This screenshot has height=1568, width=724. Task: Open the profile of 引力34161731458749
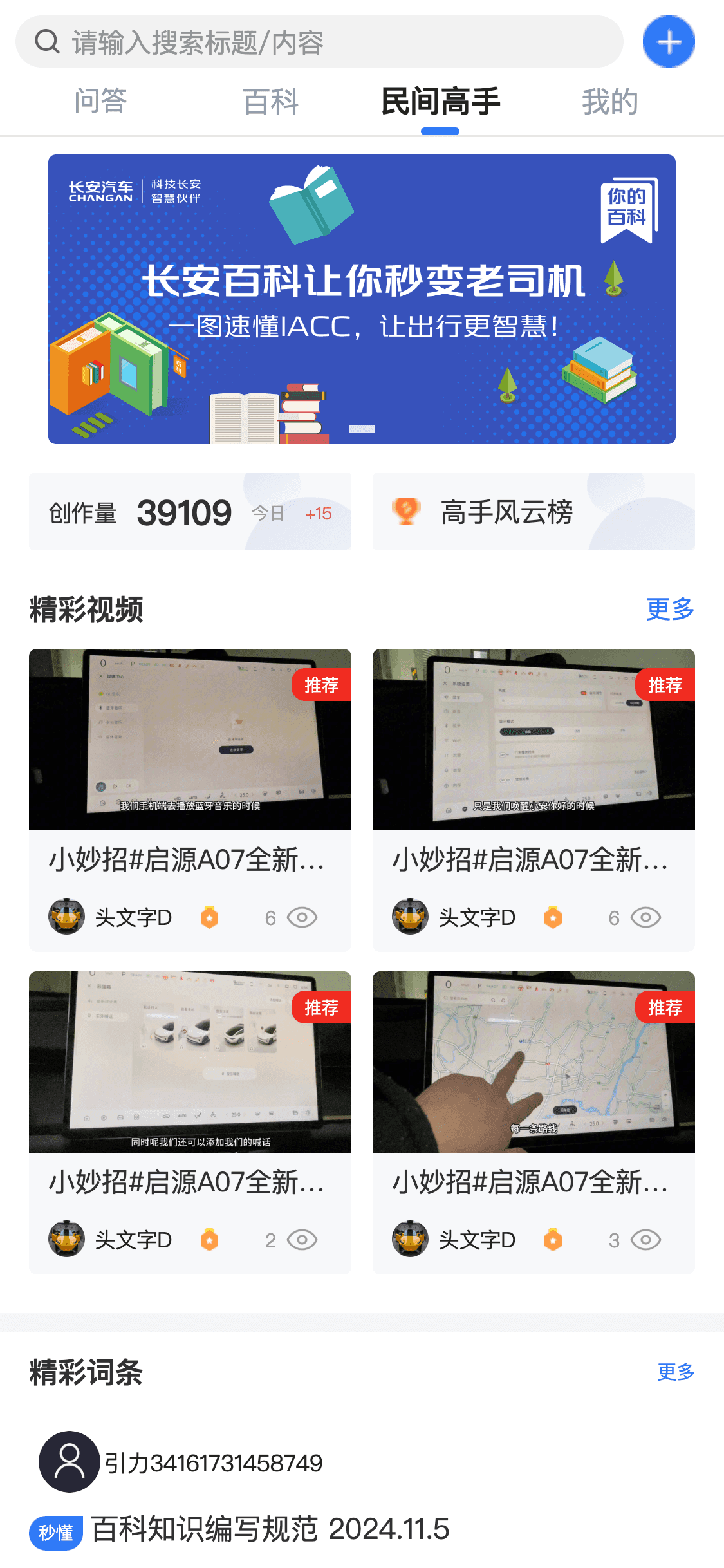click(x=70, y=1462)
